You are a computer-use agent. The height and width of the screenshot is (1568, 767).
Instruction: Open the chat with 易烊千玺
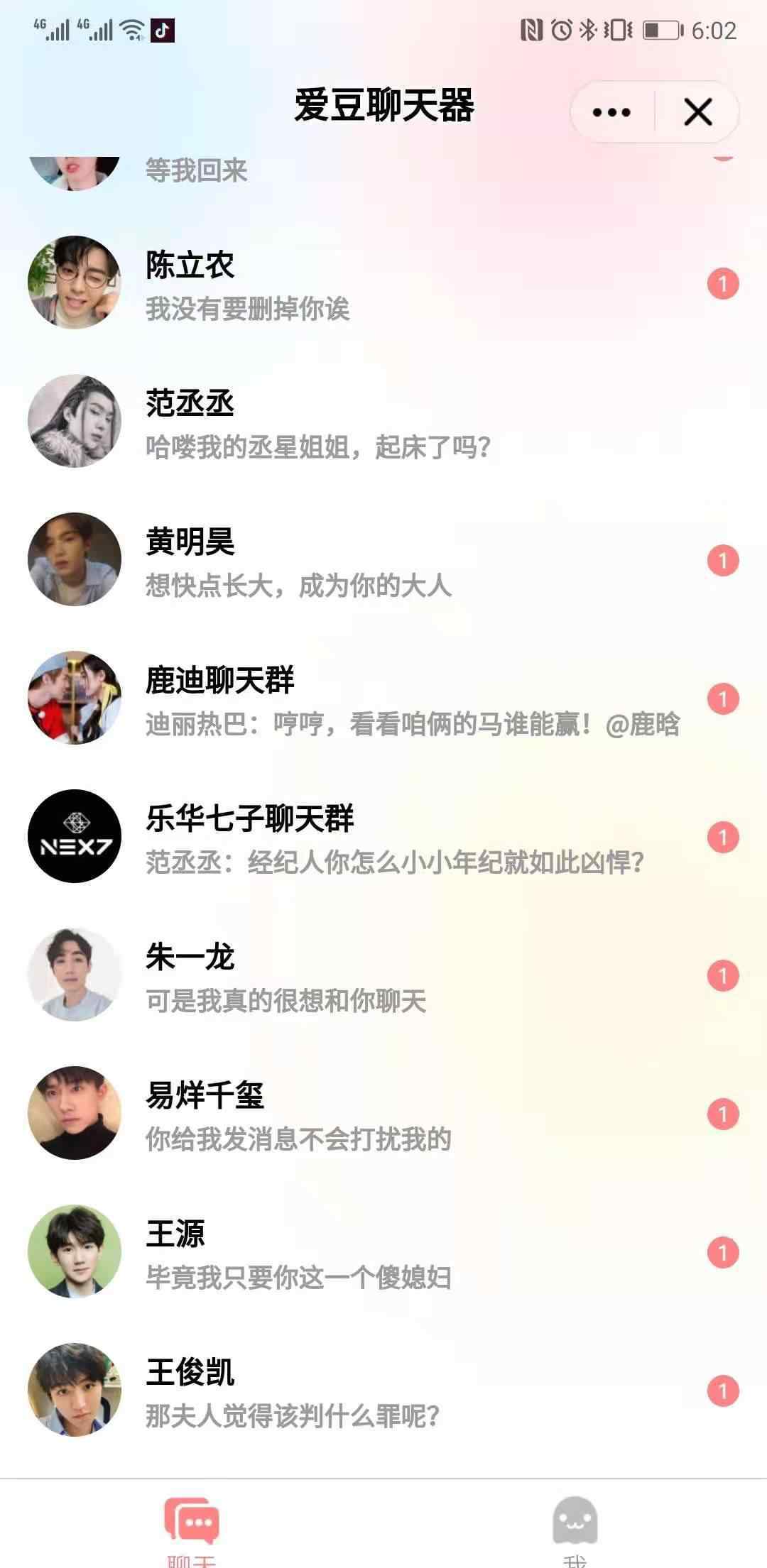point(383,1114)
